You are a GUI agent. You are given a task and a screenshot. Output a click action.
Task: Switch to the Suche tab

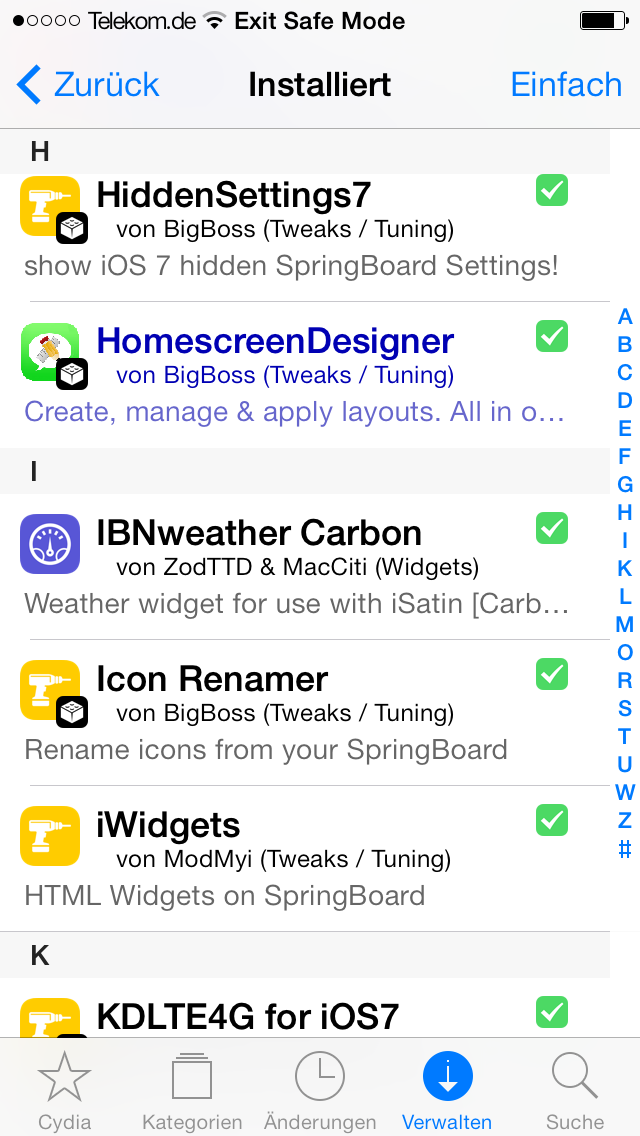[x=575, y=1090]
